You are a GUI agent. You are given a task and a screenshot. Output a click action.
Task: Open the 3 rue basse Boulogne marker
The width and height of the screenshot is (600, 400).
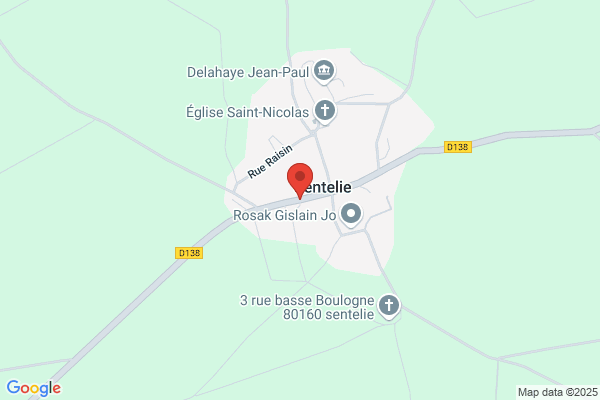click(389, 307)
